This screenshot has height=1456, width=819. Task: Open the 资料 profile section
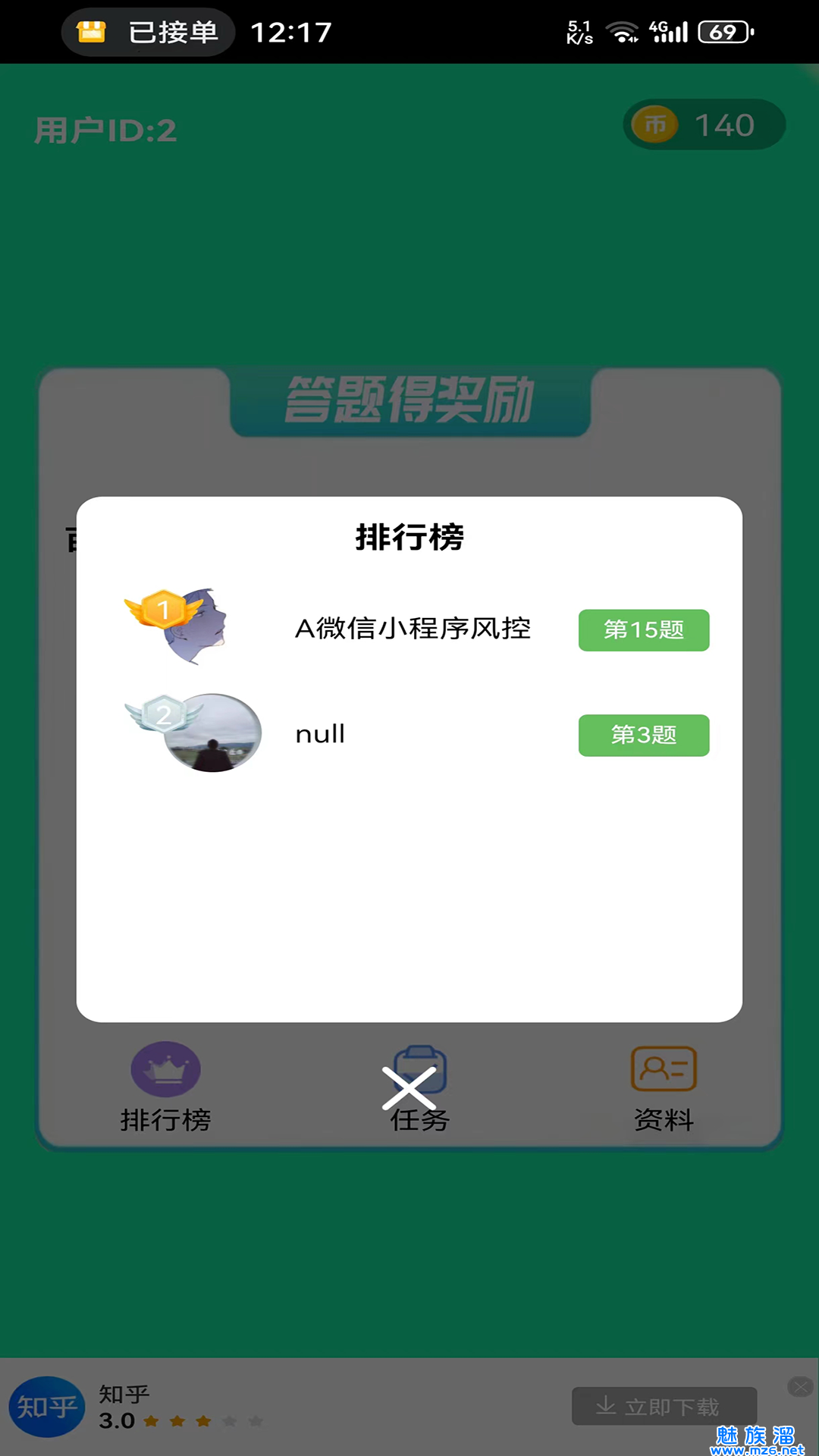[x=664, y=1088]
